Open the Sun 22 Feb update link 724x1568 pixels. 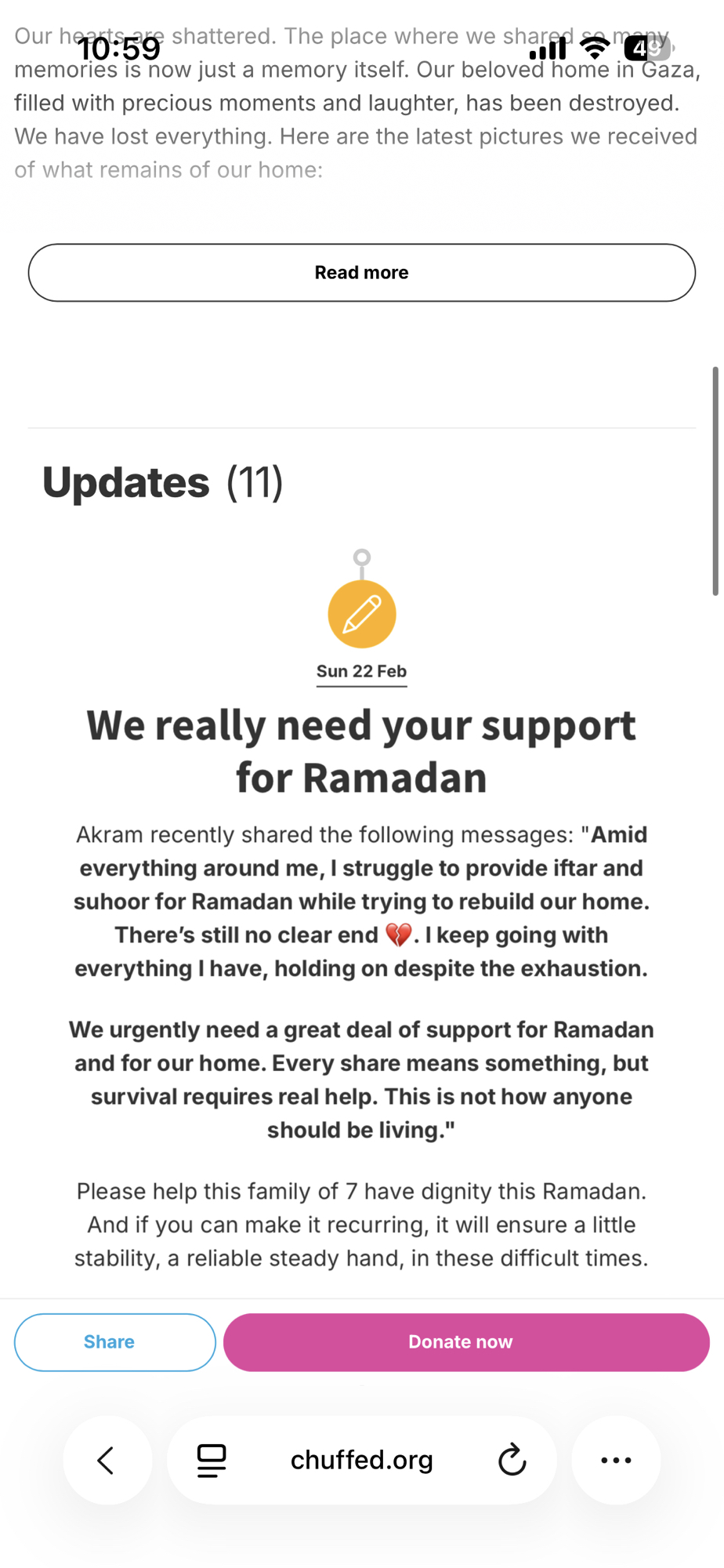tap(361, 671)
